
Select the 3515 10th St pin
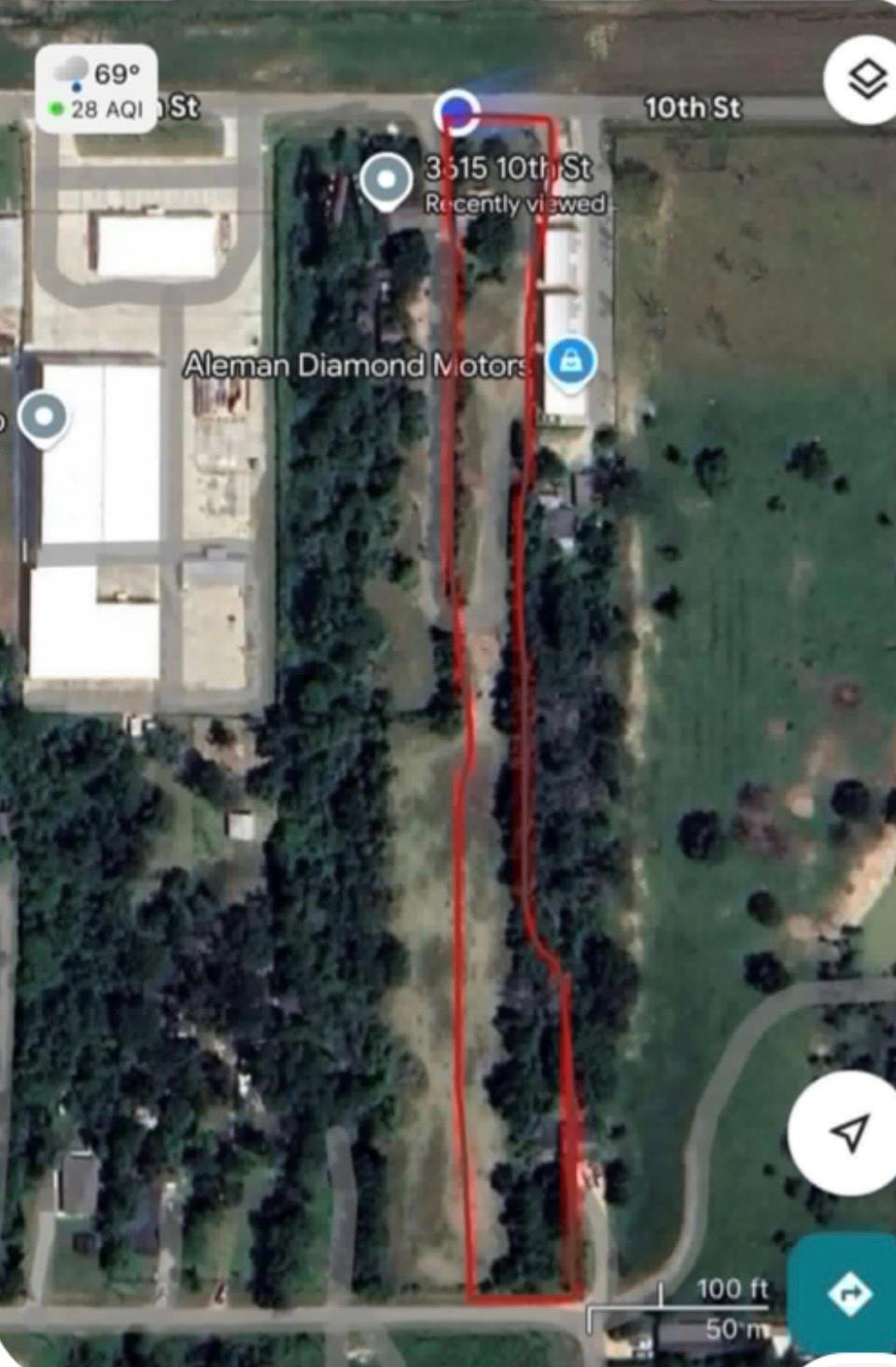coord(386,178)
